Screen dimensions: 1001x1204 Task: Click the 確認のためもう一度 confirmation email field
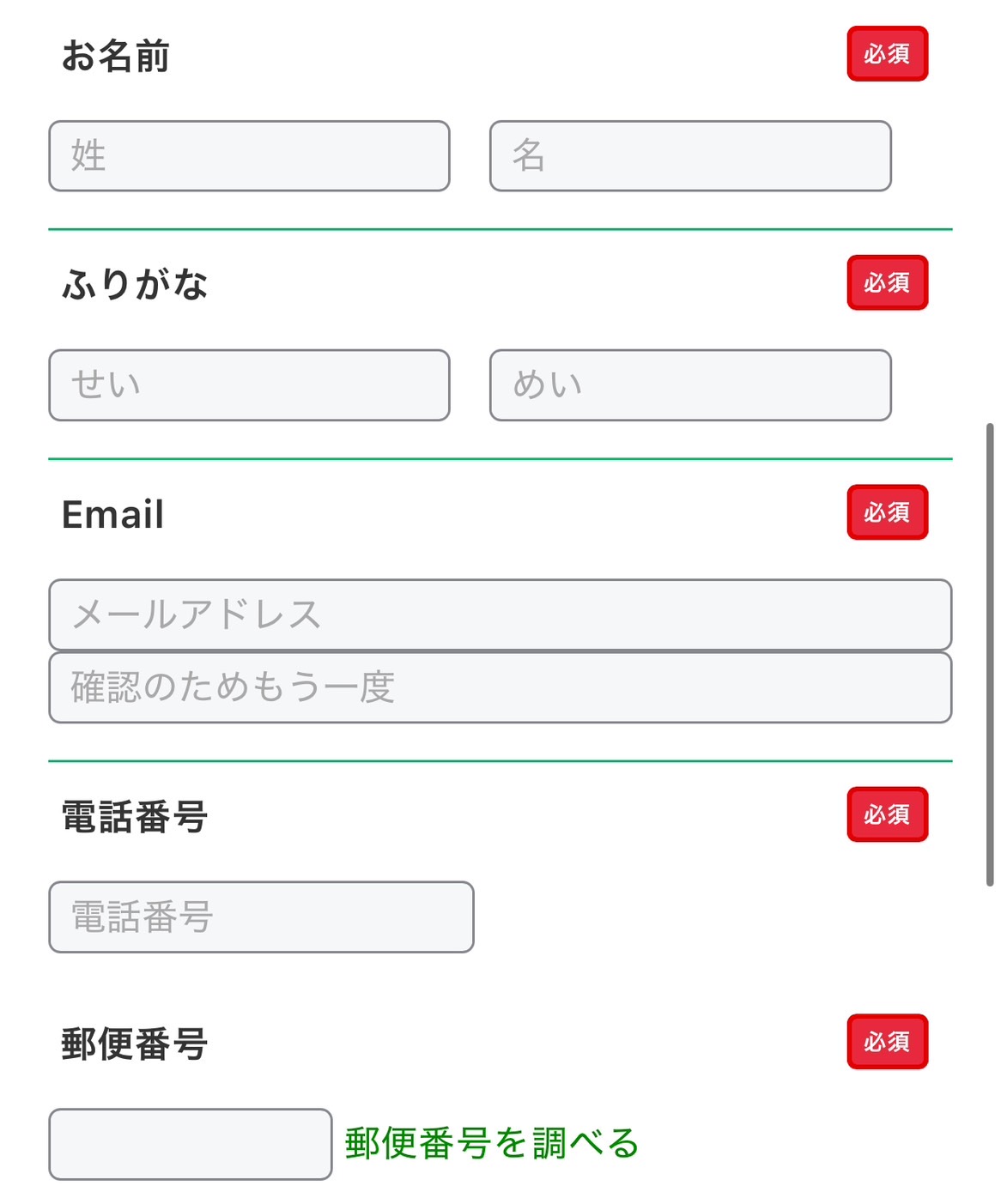click(x=500, y=687)
